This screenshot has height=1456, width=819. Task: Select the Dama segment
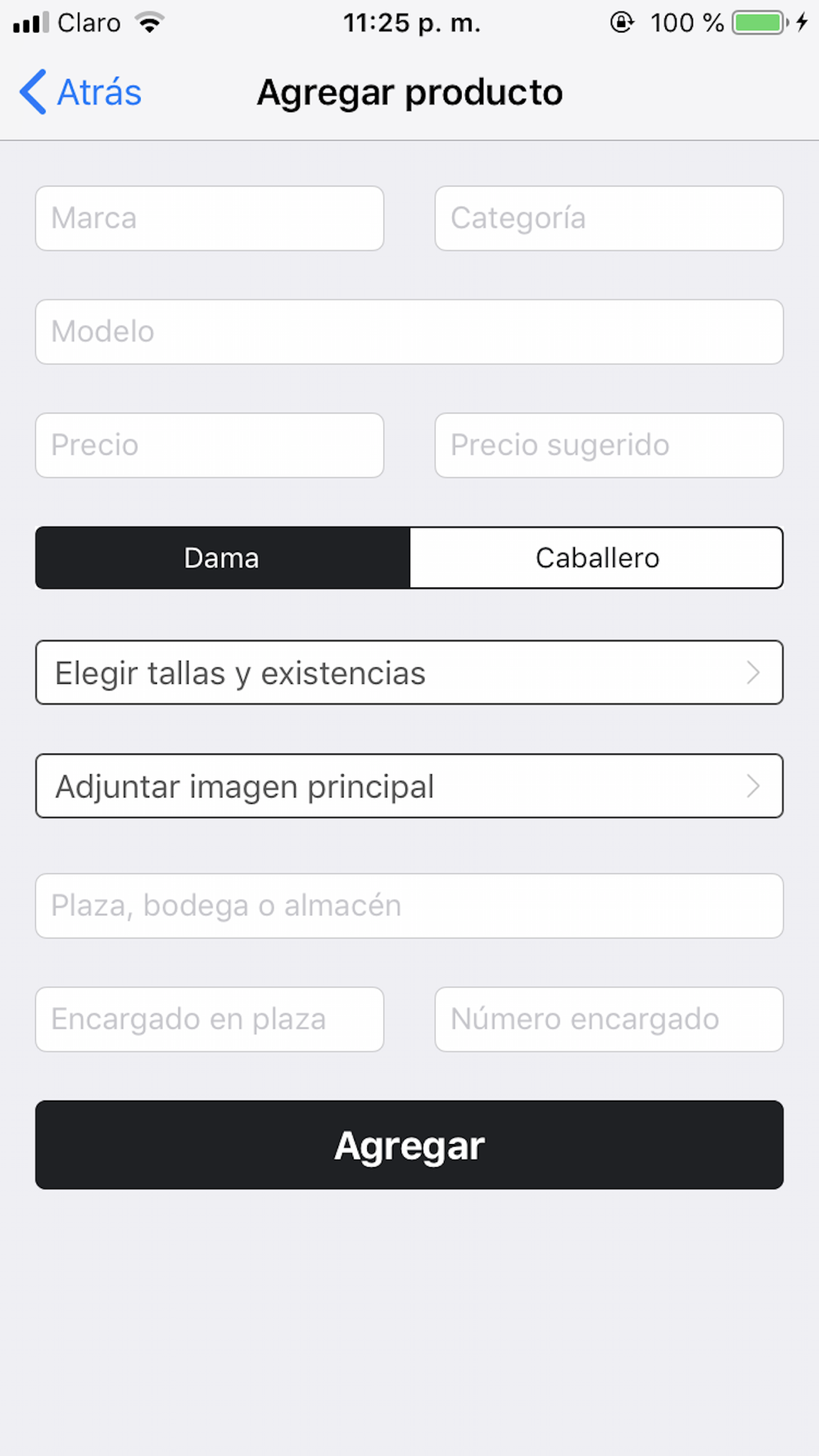[x=222, y=558]
